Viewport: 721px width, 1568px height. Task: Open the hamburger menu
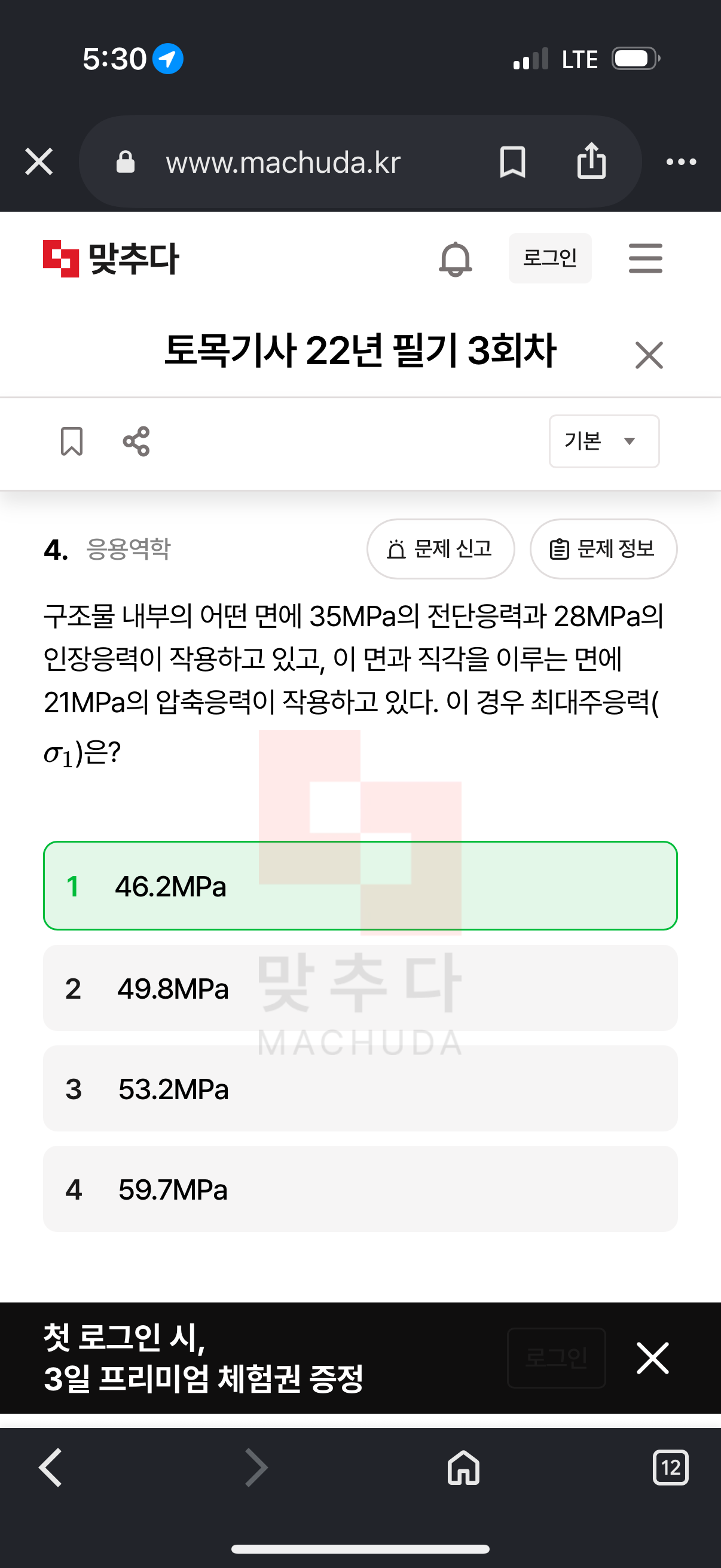point(646,258)
